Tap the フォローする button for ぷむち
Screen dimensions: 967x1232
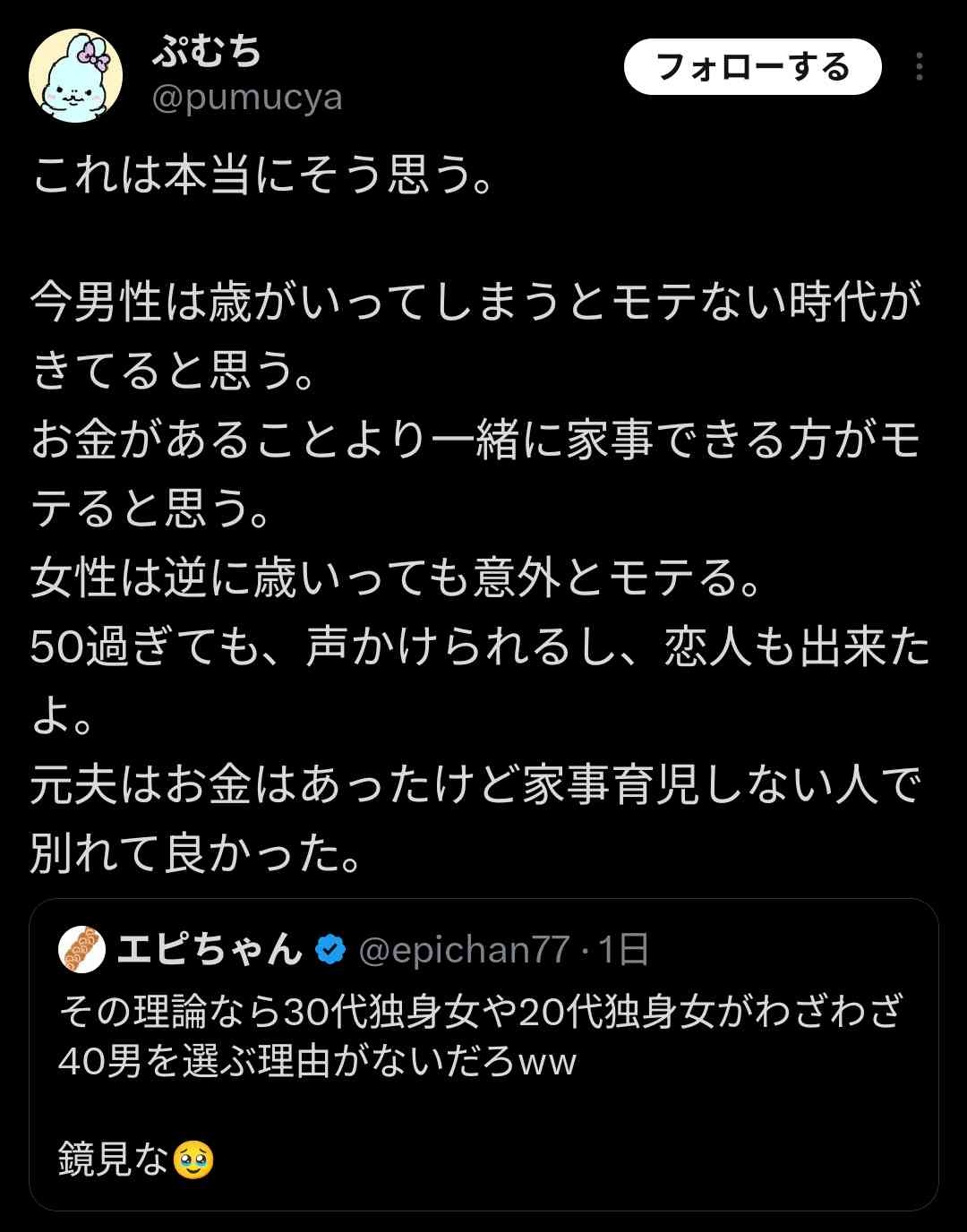(x=752, y=67)
